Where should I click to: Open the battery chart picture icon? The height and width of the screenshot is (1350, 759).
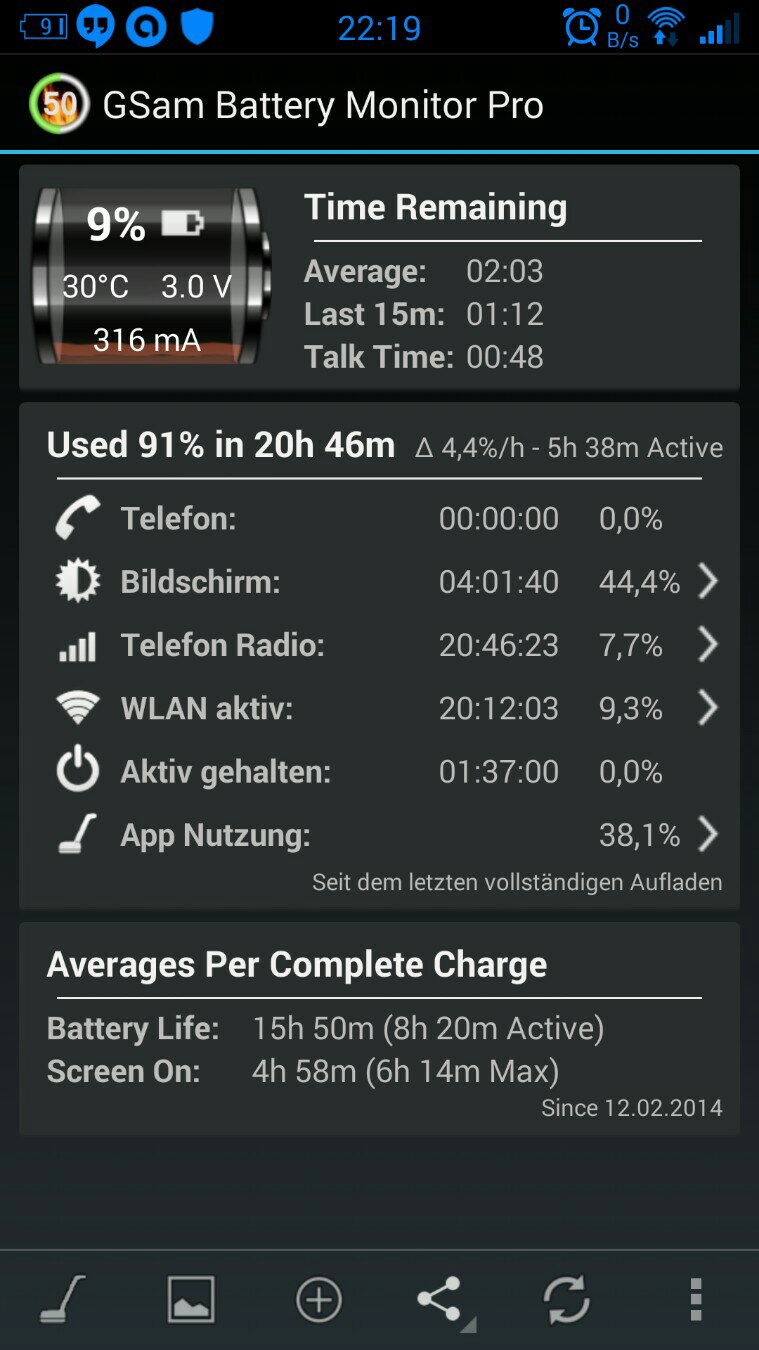point(190,1300)
